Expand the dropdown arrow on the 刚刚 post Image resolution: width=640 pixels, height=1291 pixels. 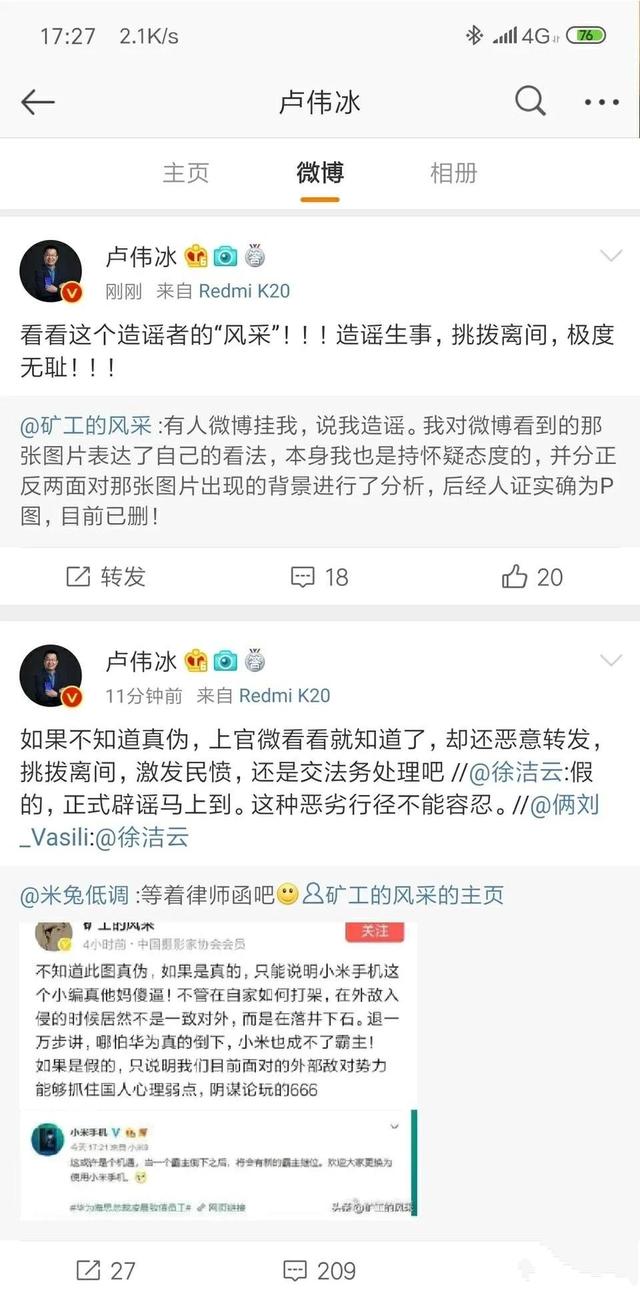(x=610, y=257)
